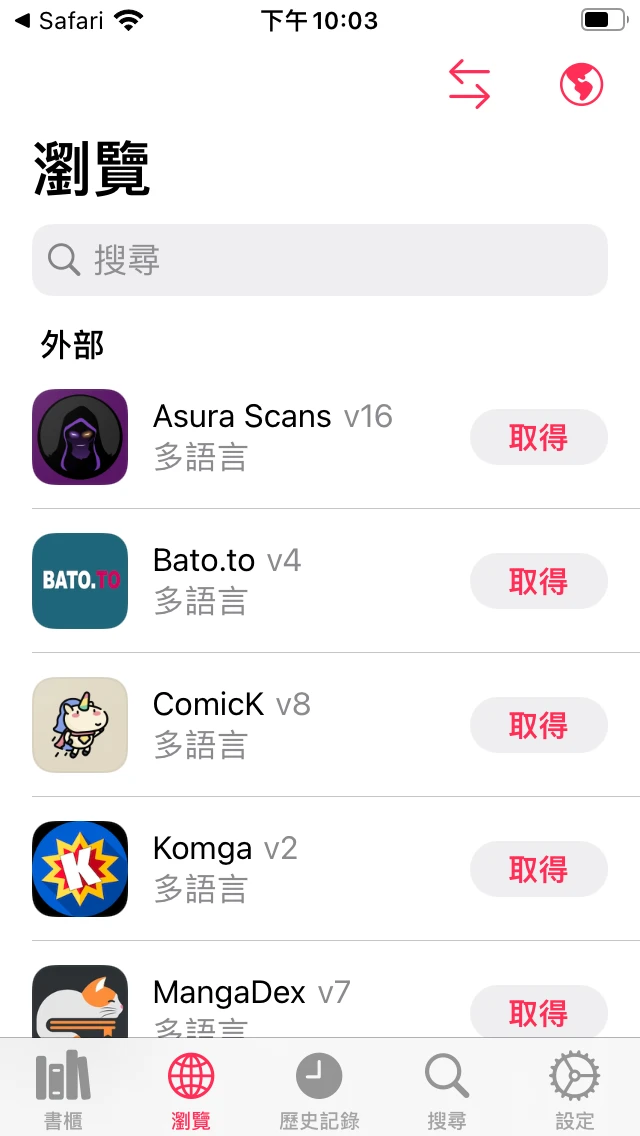Switch to the 歷史記錄 tab
Viewport: 640px width, 1136px height.
tap(319, 1090)
